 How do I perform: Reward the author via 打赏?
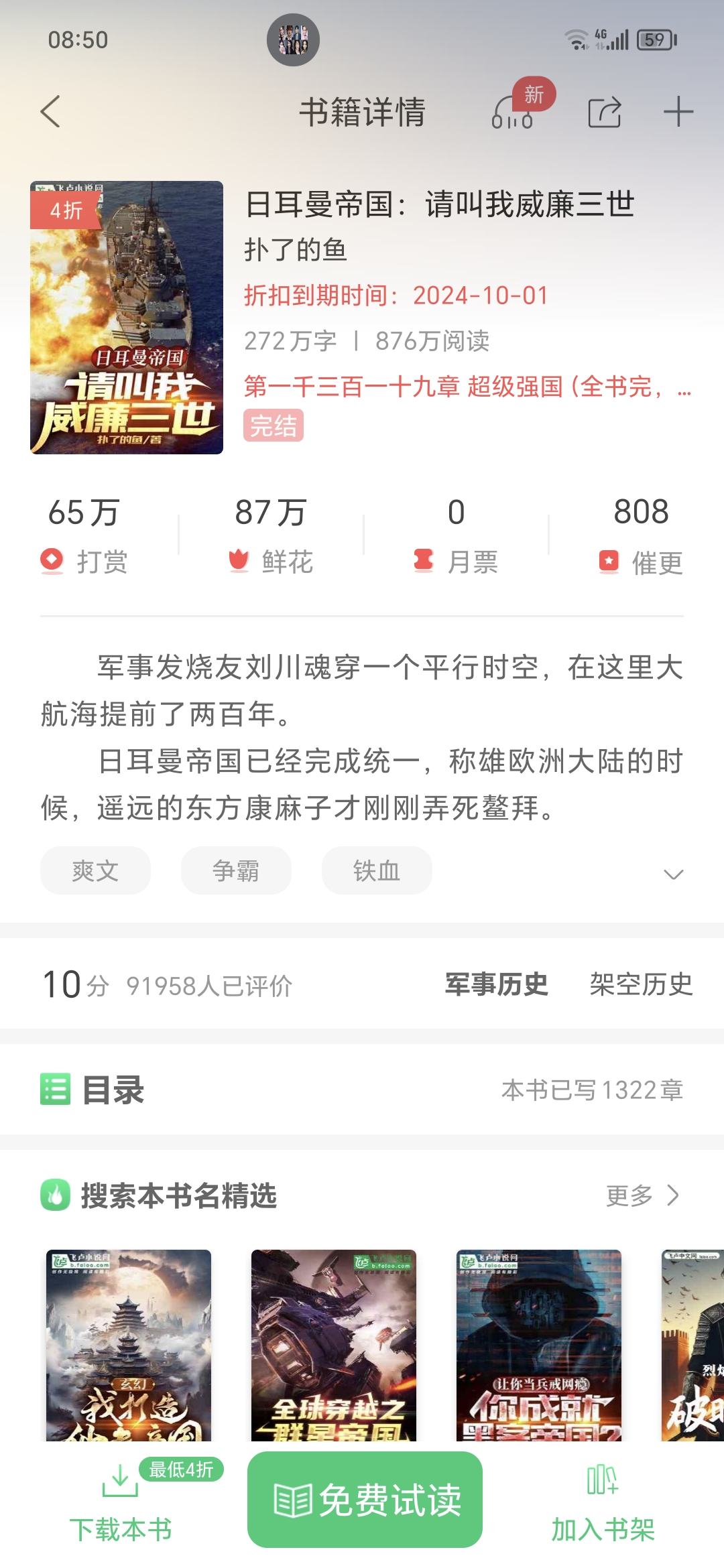click(84, 536)
